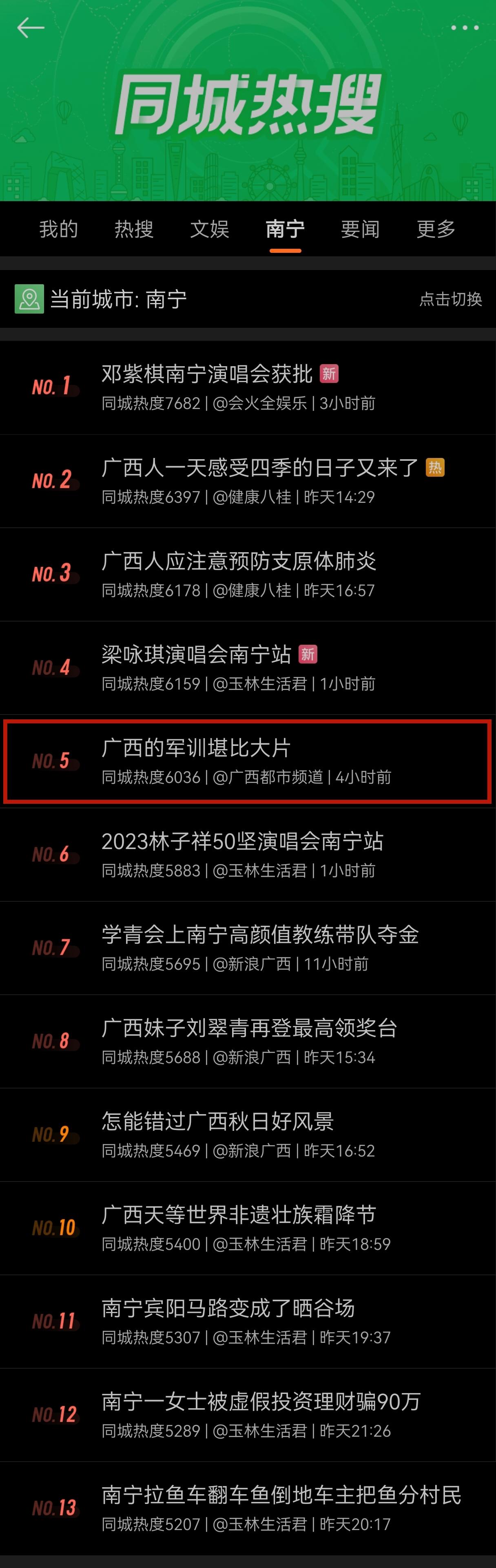The image size is (496, 1568).
Task: Open the 更多 tab
Action: (436, 229)
